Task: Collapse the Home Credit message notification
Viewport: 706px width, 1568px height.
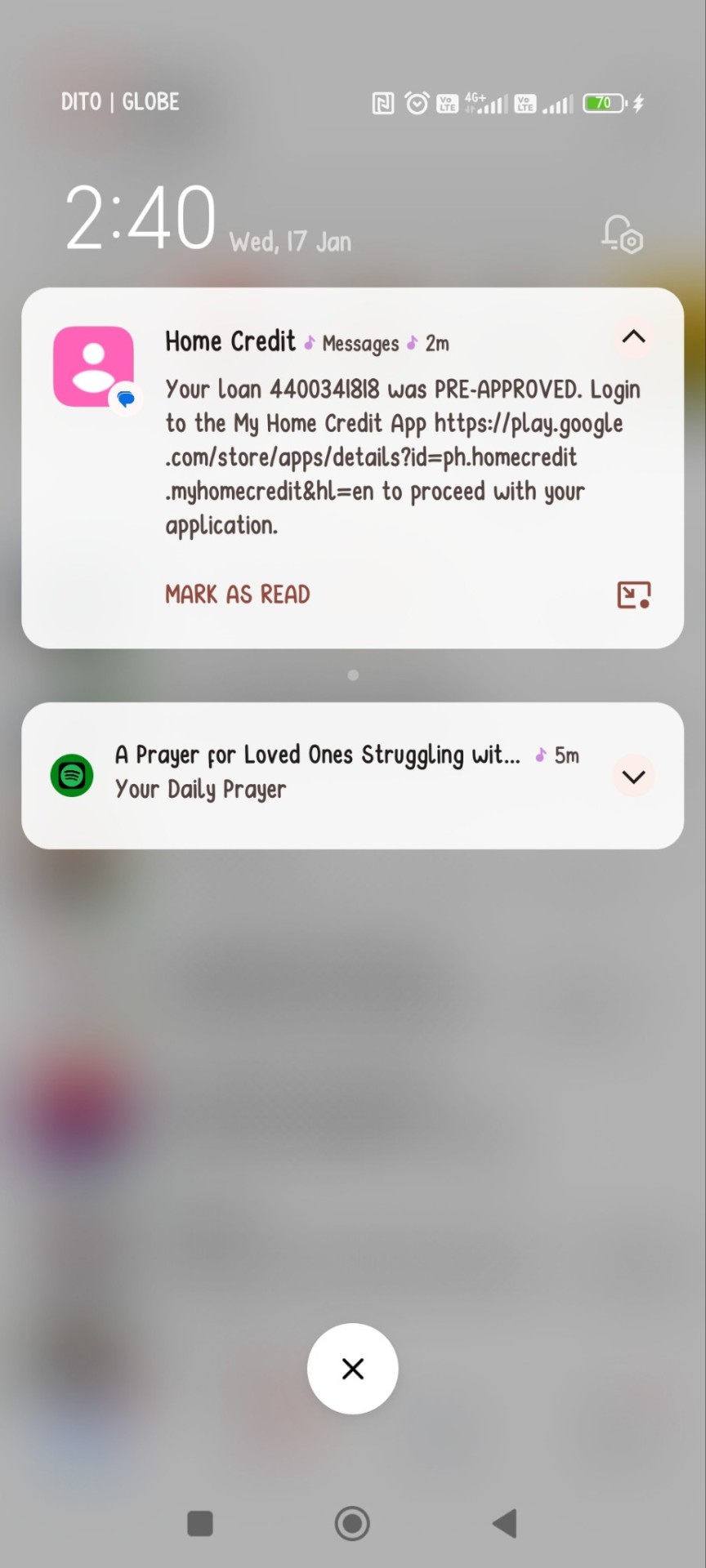Action: 633,336
